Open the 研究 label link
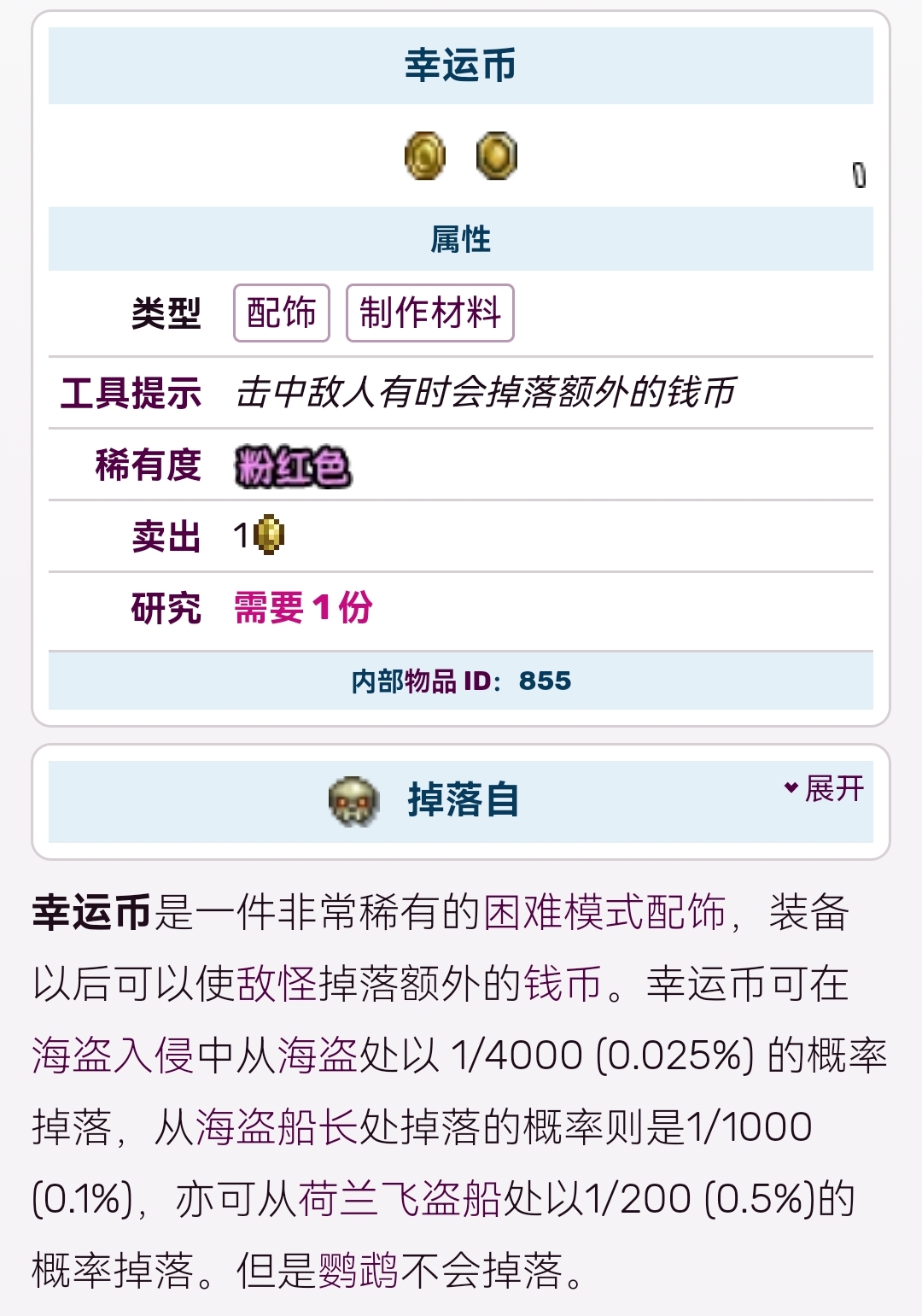922x1316 pixels. point(166,608)
